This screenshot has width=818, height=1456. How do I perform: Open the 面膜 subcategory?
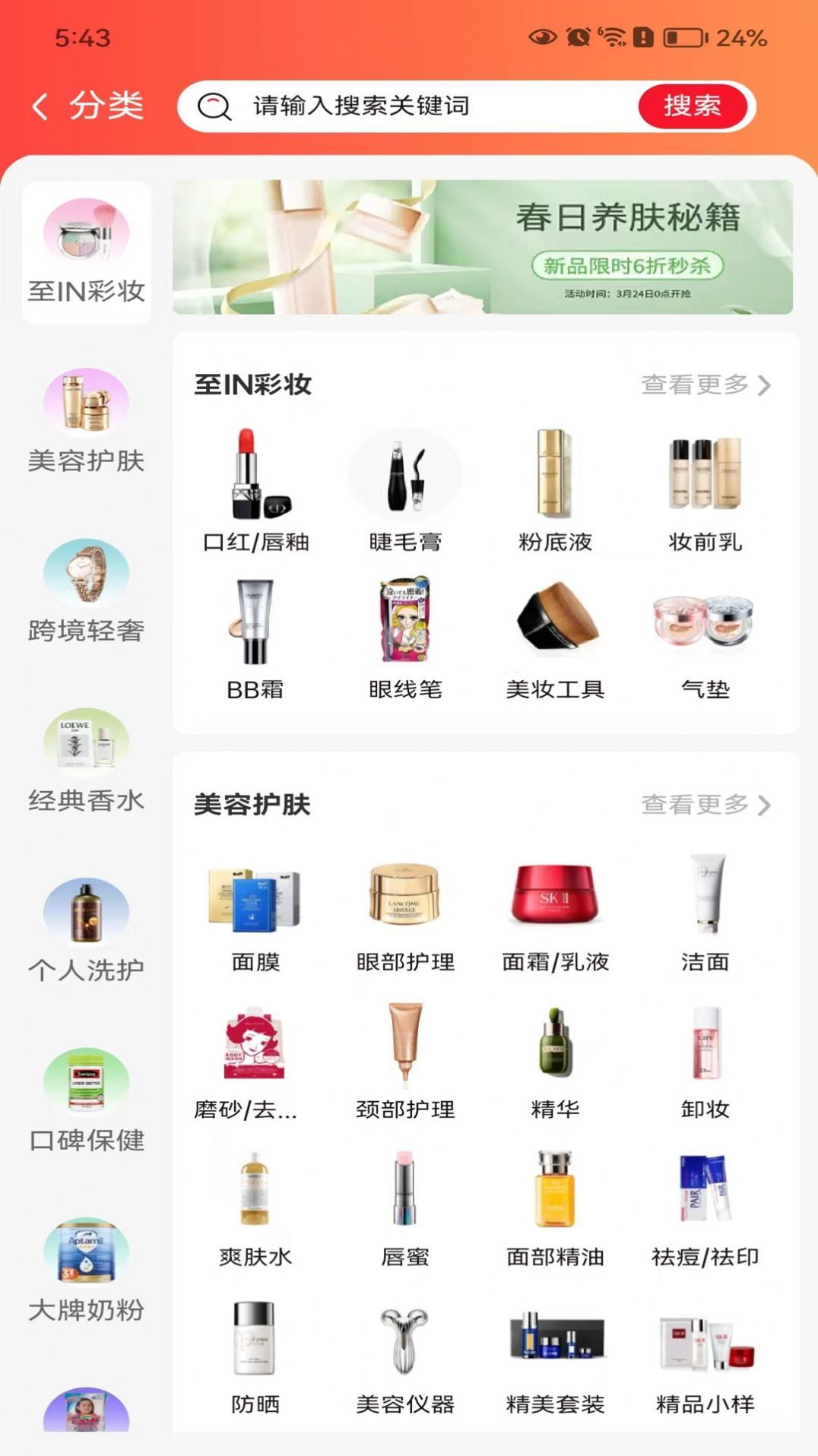click(x=255, y=912)
